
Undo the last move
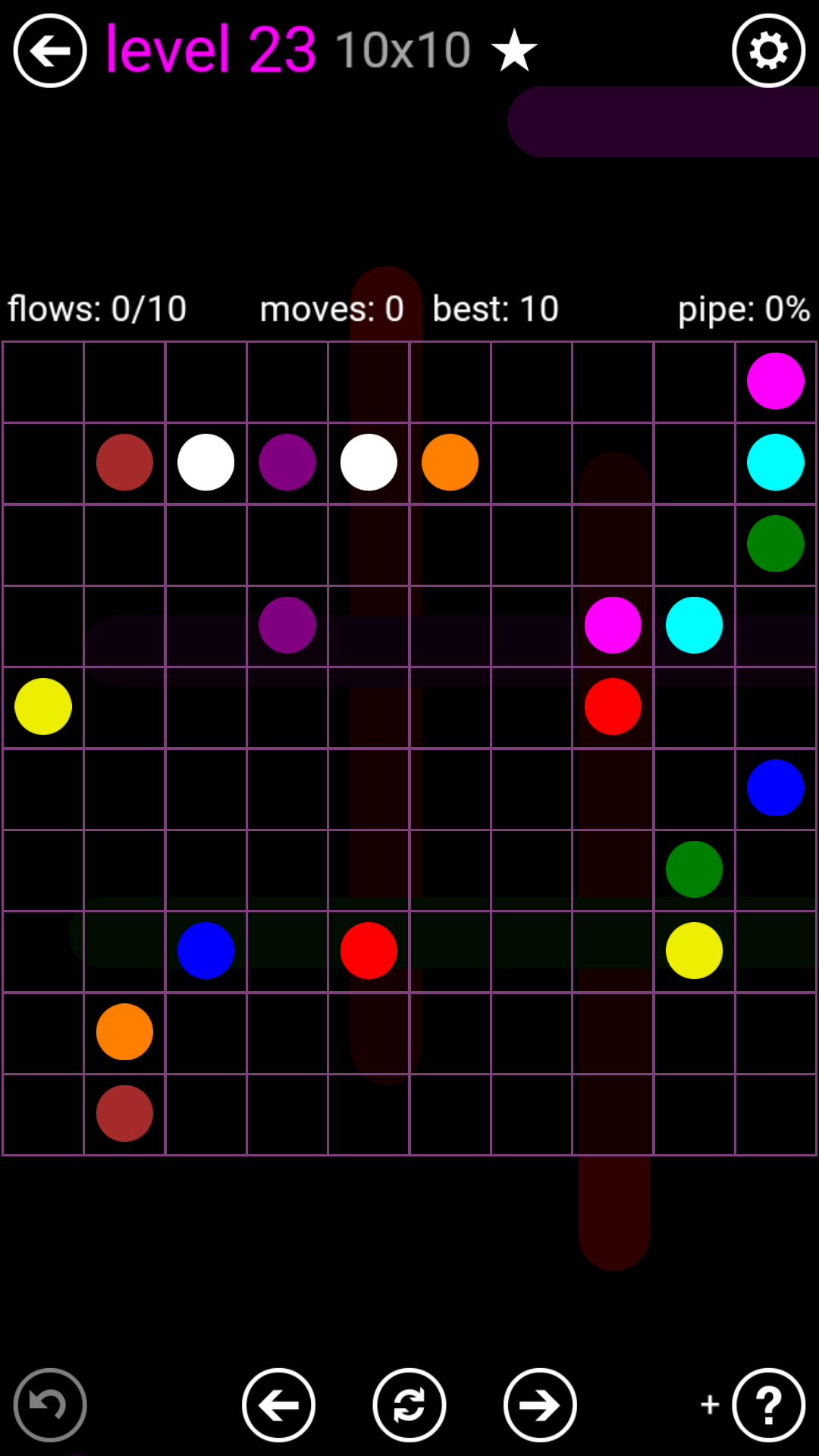[x=50, y=1404]
